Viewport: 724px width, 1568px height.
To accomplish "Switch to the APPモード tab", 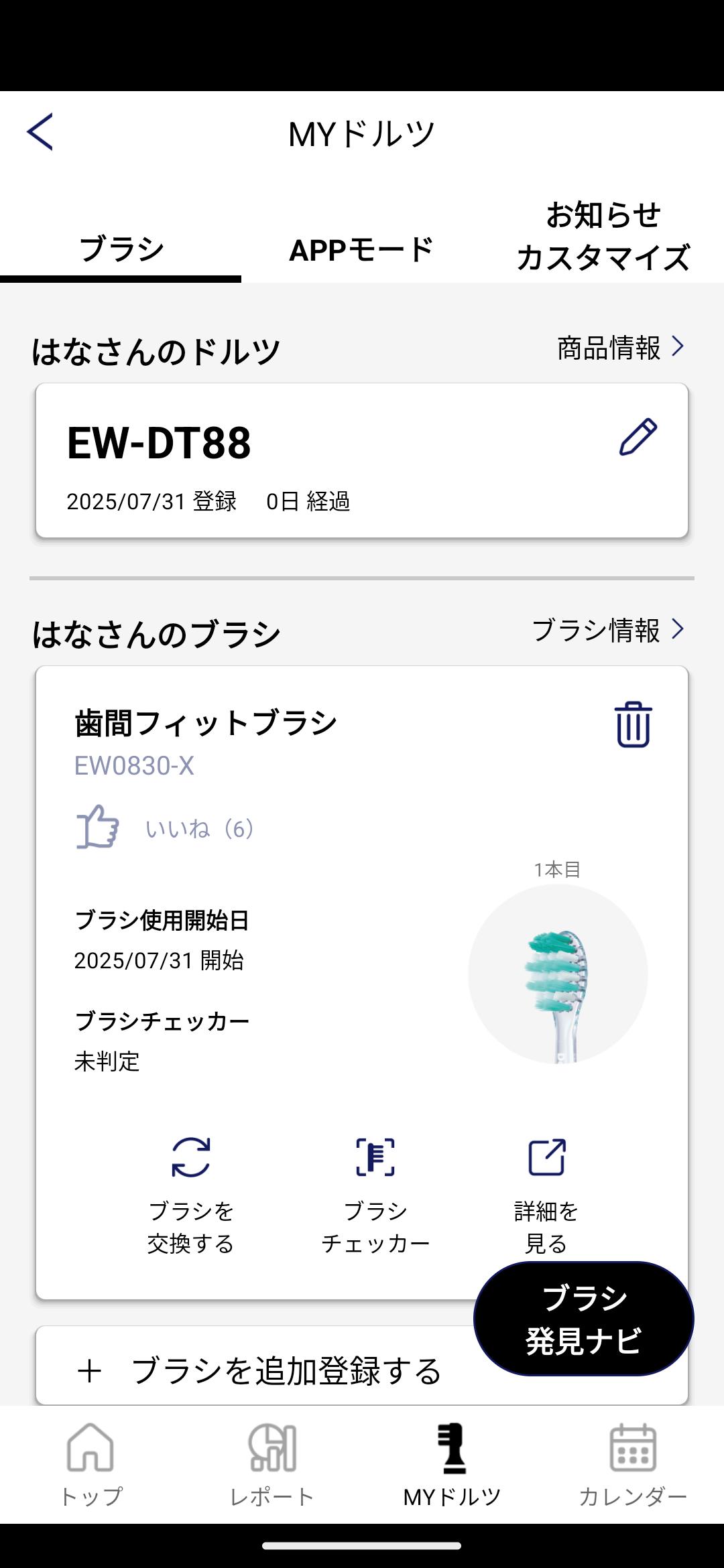I will tap(361, 250).
